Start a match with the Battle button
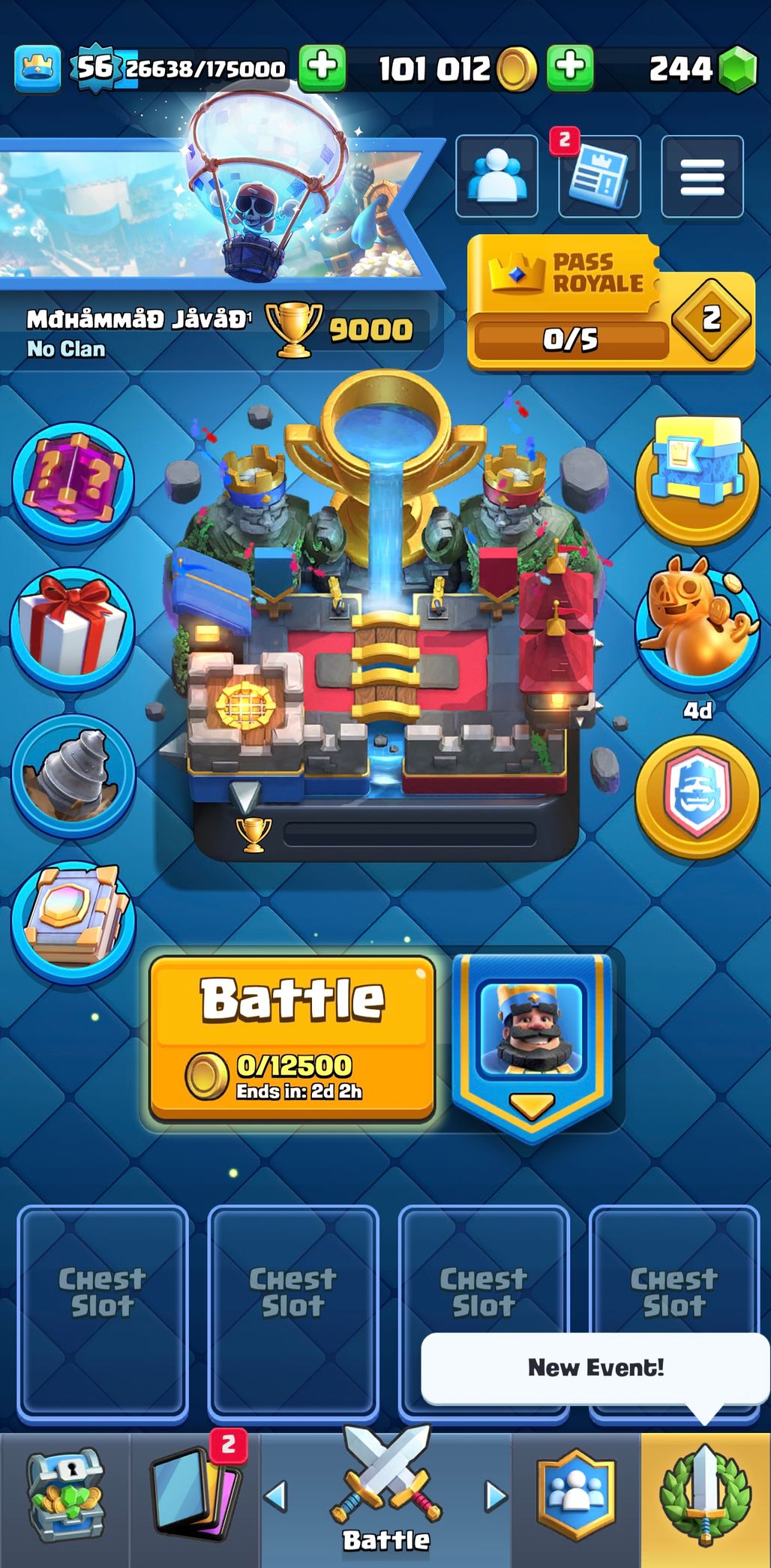This screenshot has height=1568, width=771. click(x=292, y=1037)
